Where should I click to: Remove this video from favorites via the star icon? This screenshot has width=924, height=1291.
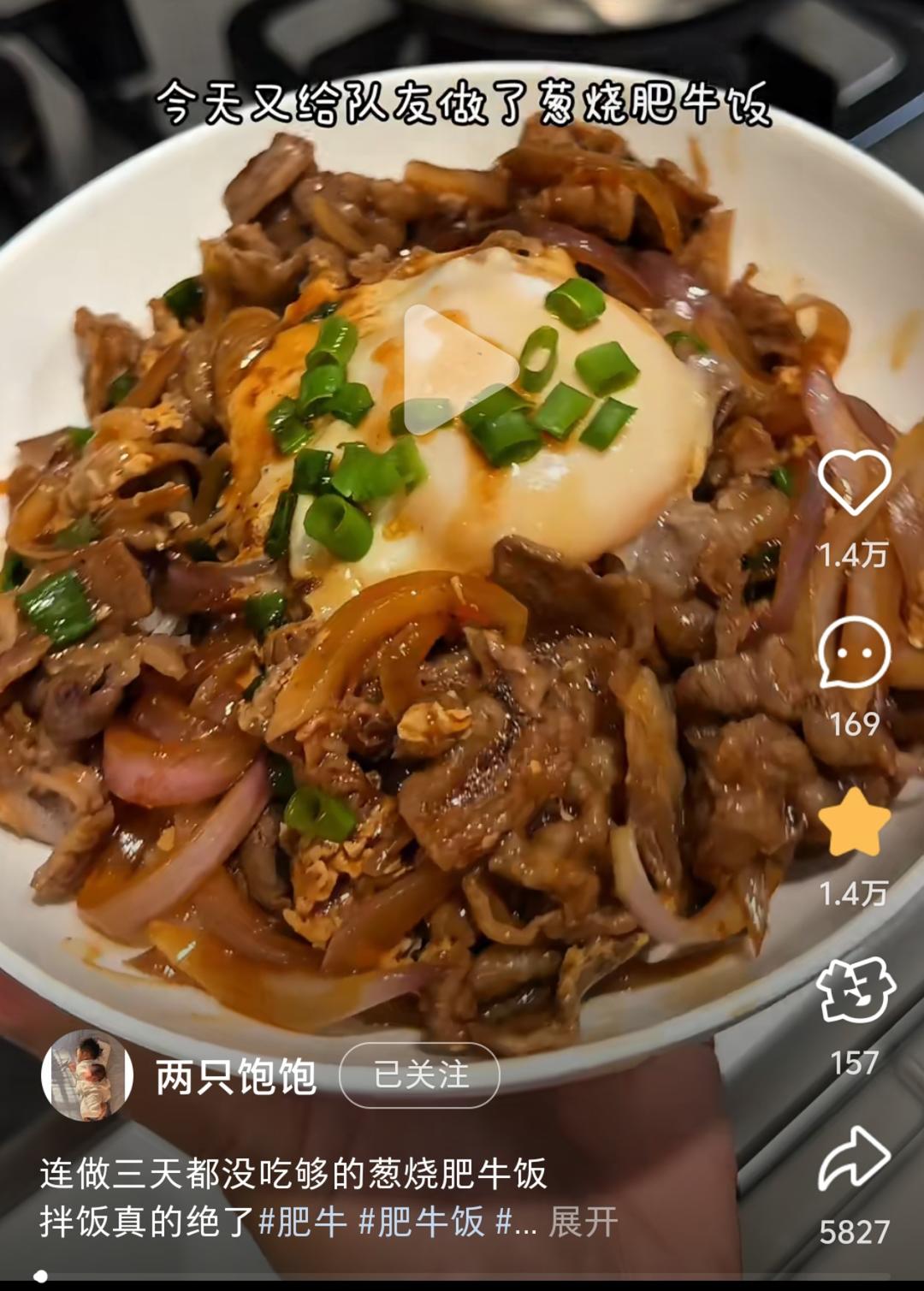pos(854,823)
